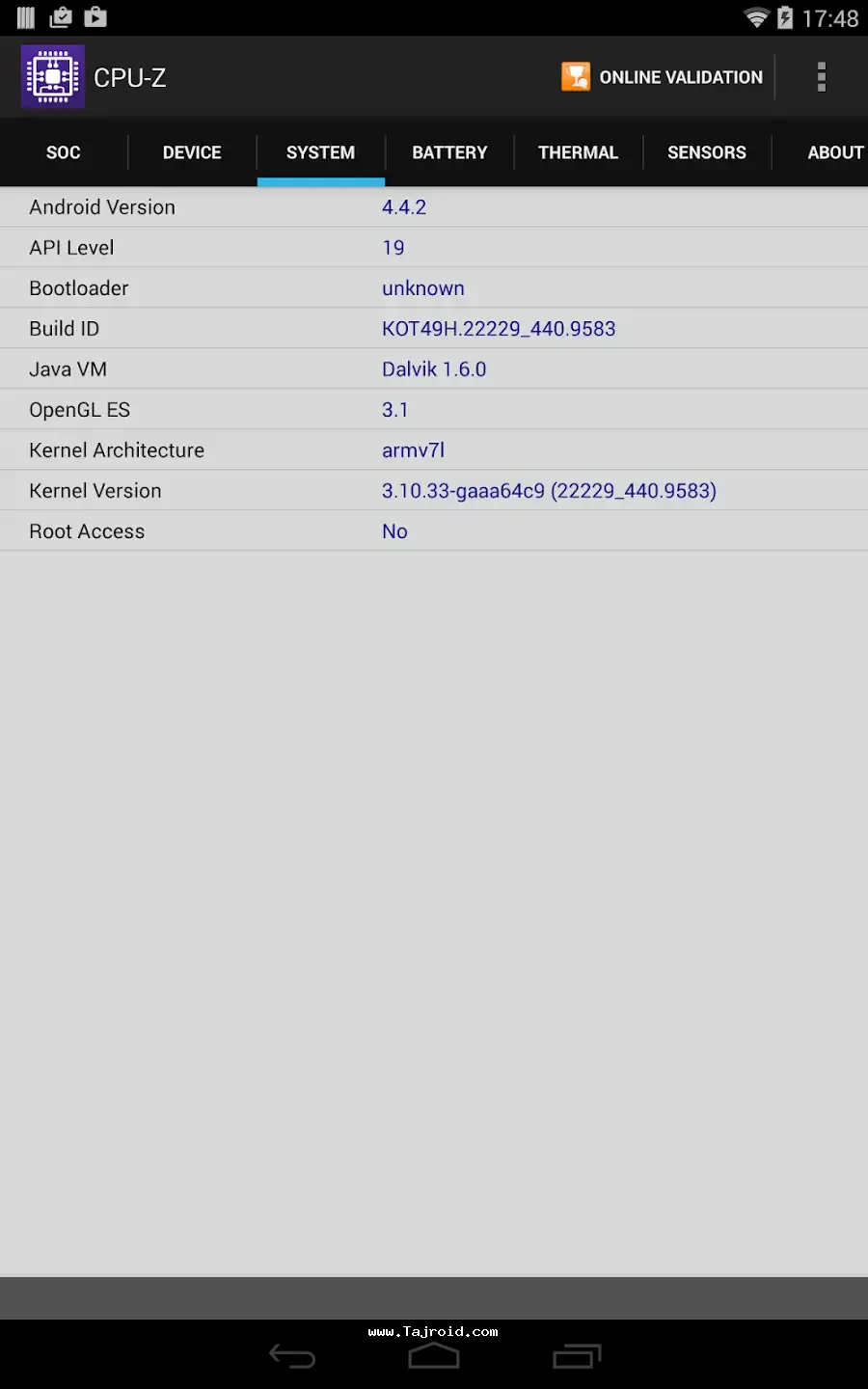Viewport: 868px width, 1389px height.
Task: View the Sensors tab
Action: pos(706,152)
